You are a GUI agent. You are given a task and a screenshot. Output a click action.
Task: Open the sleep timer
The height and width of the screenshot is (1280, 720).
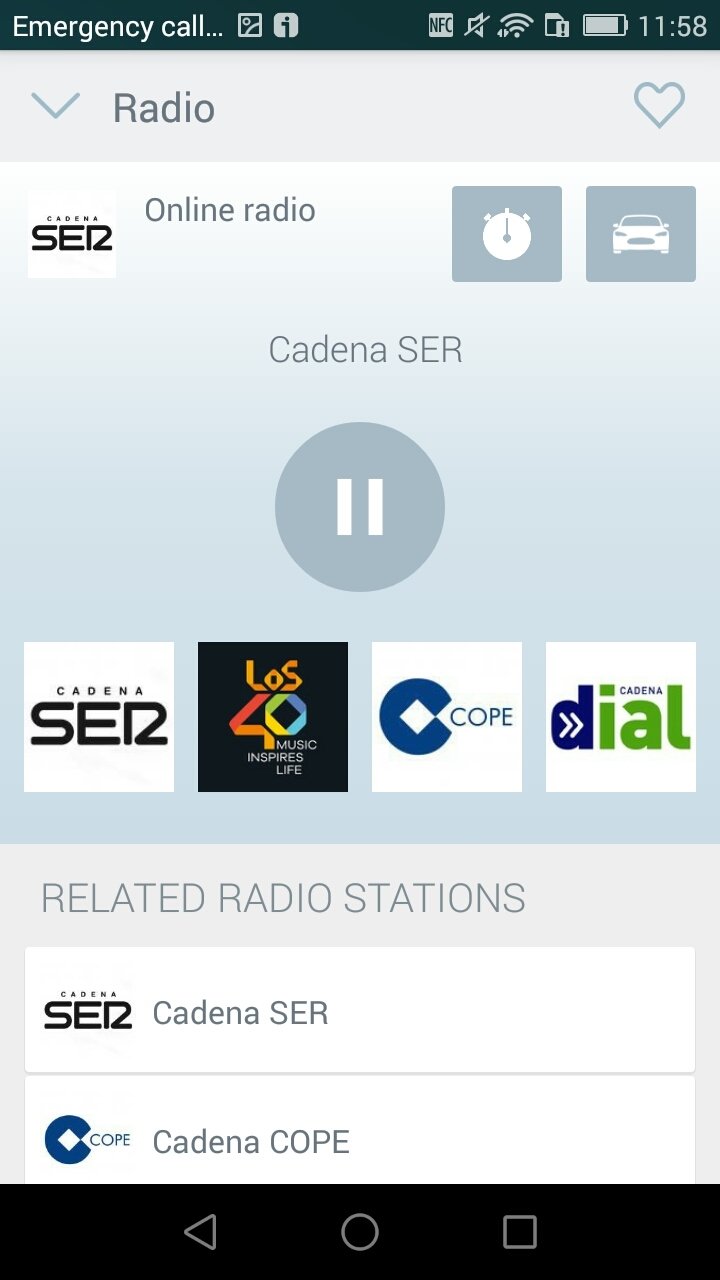[x=507, y=234]
